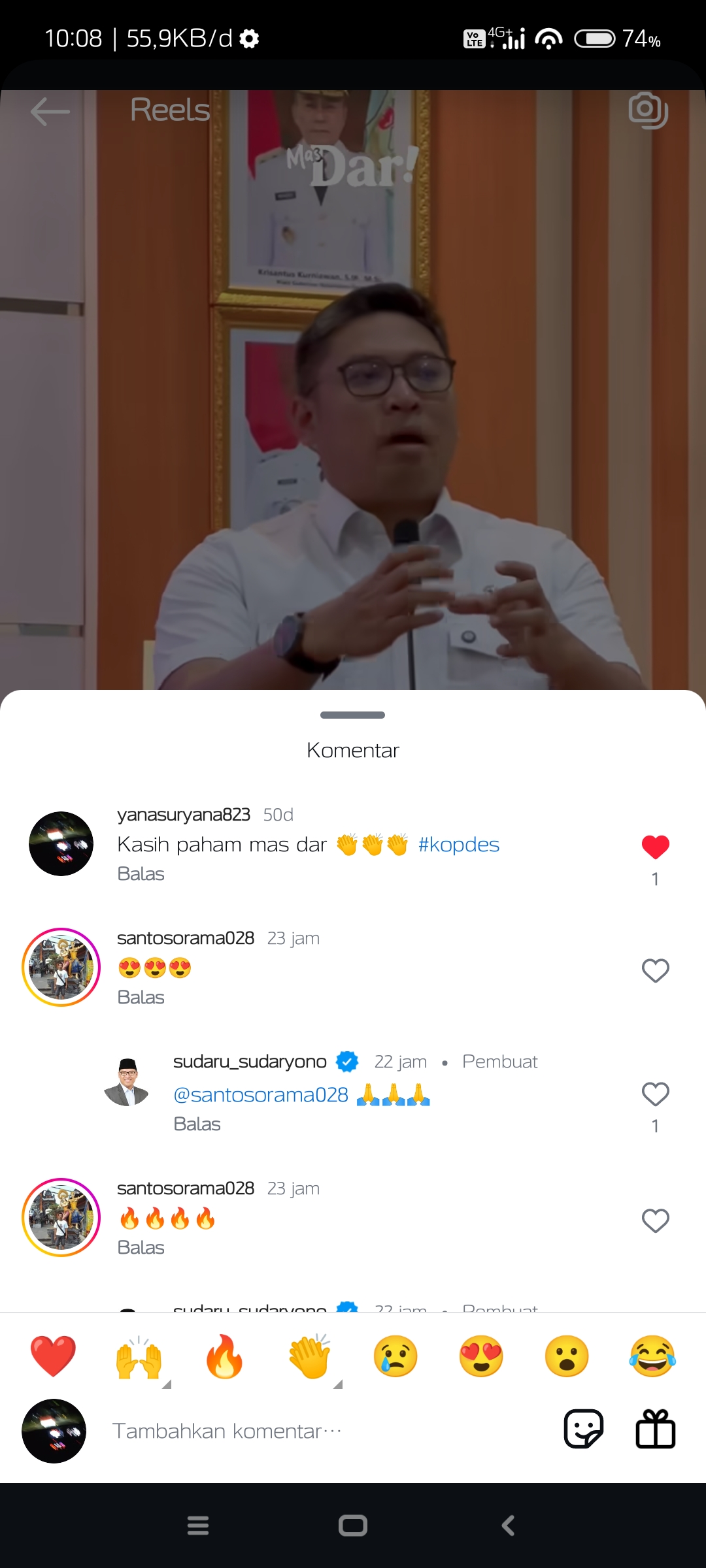The image size is (706, 1568).
Task: Open the gift icon
Action: 656,1429
